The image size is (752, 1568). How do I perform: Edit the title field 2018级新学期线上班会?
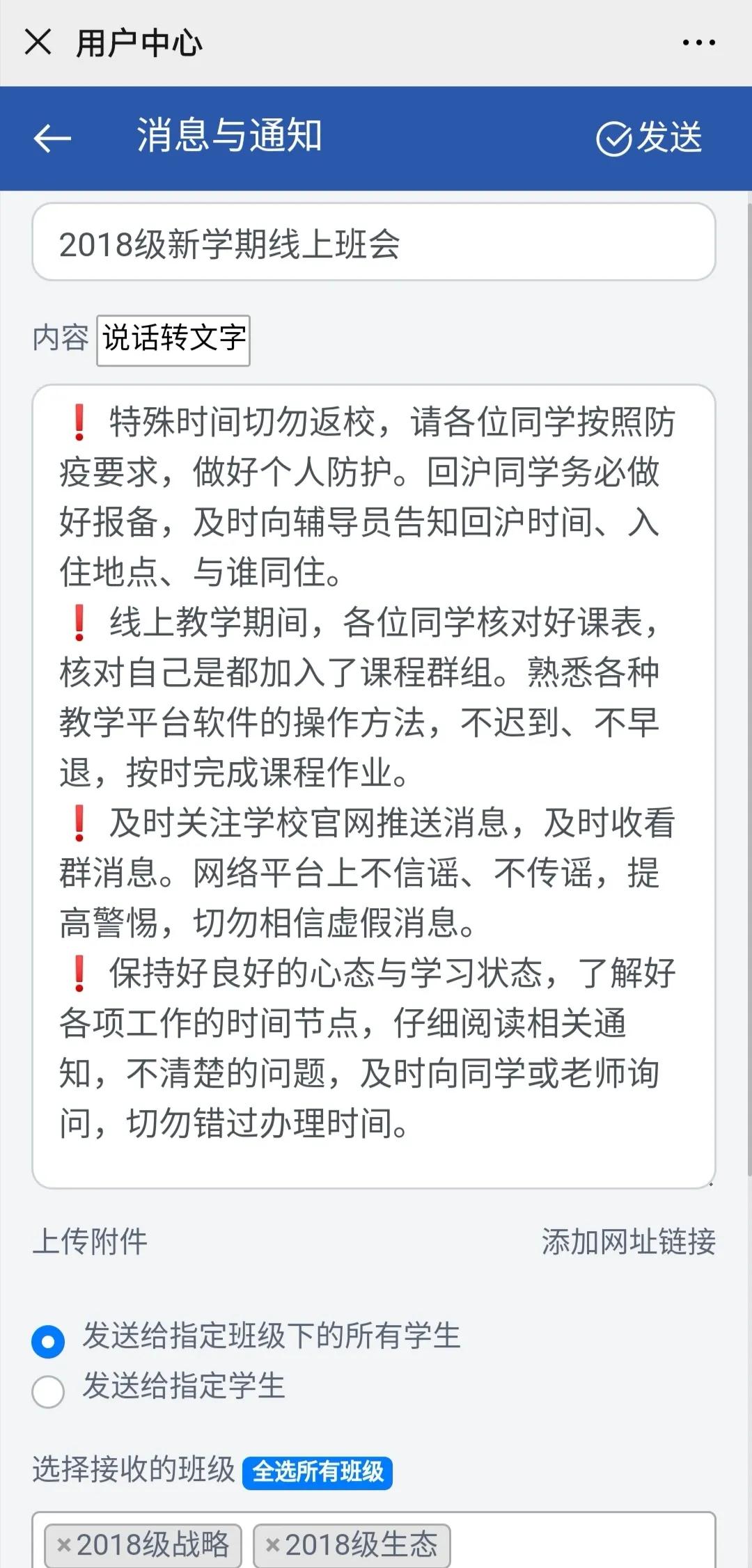374,242
